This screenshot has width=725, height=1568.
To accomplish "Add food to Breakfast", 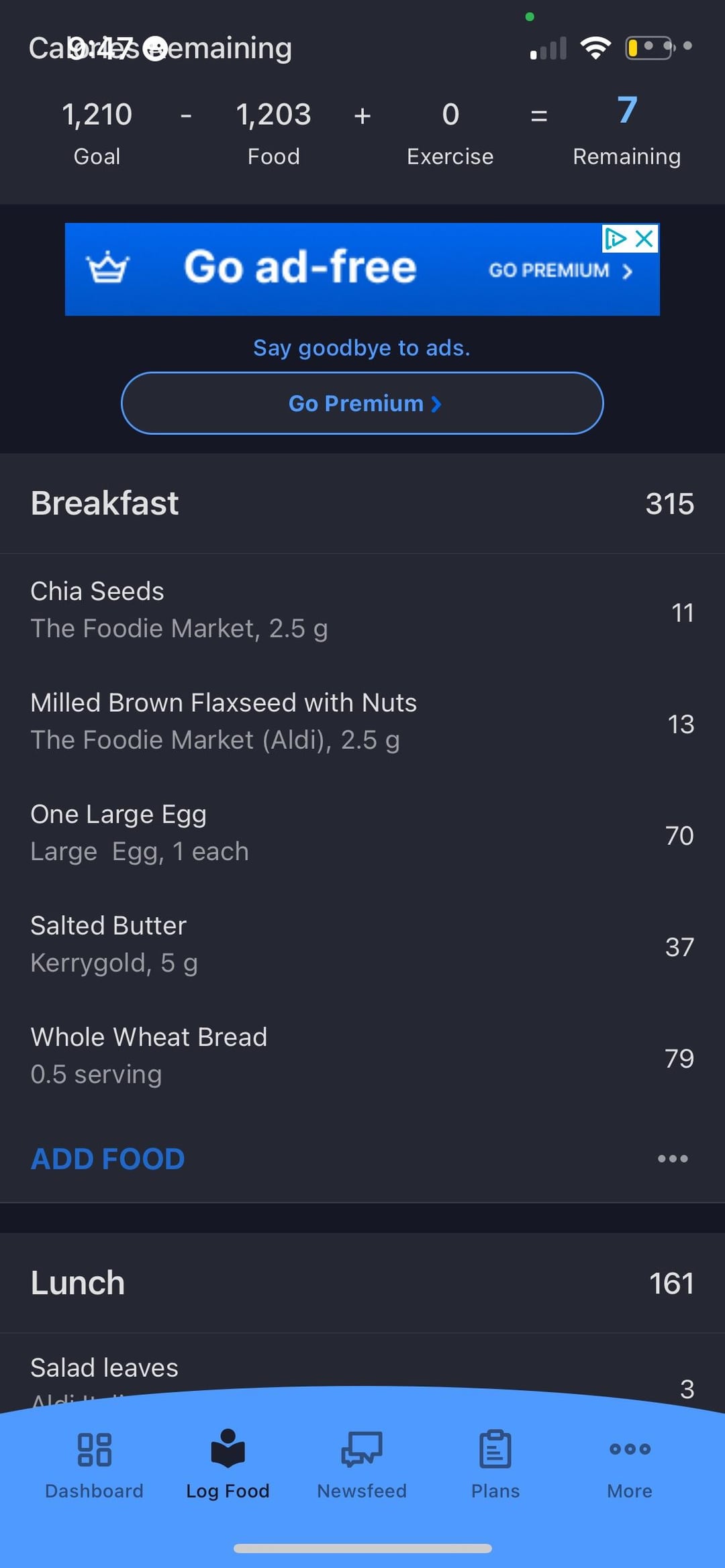I will [x=107, y=1159].
